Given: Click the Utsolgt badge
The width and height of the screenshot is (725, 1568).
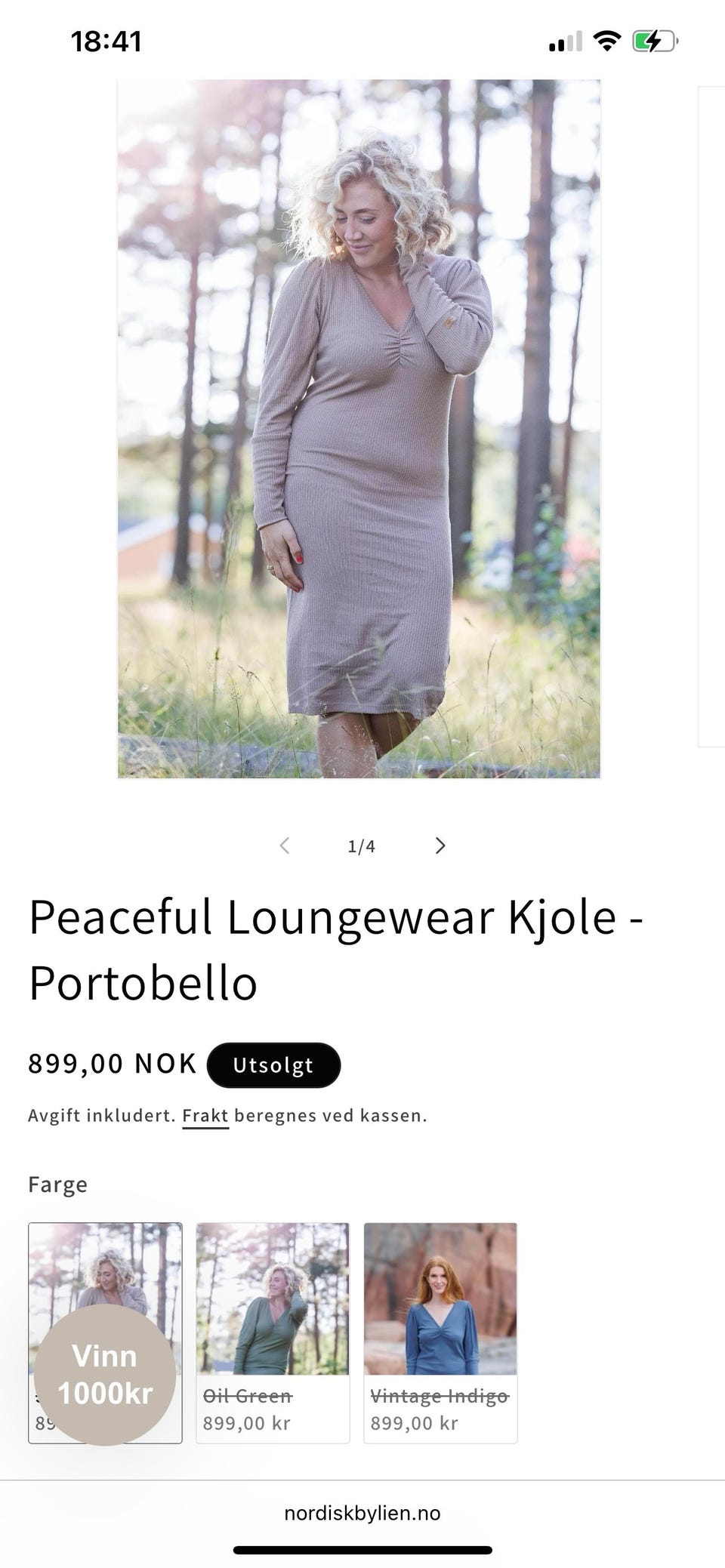Looking at the screenshot, I should [x=273, y=1064].
